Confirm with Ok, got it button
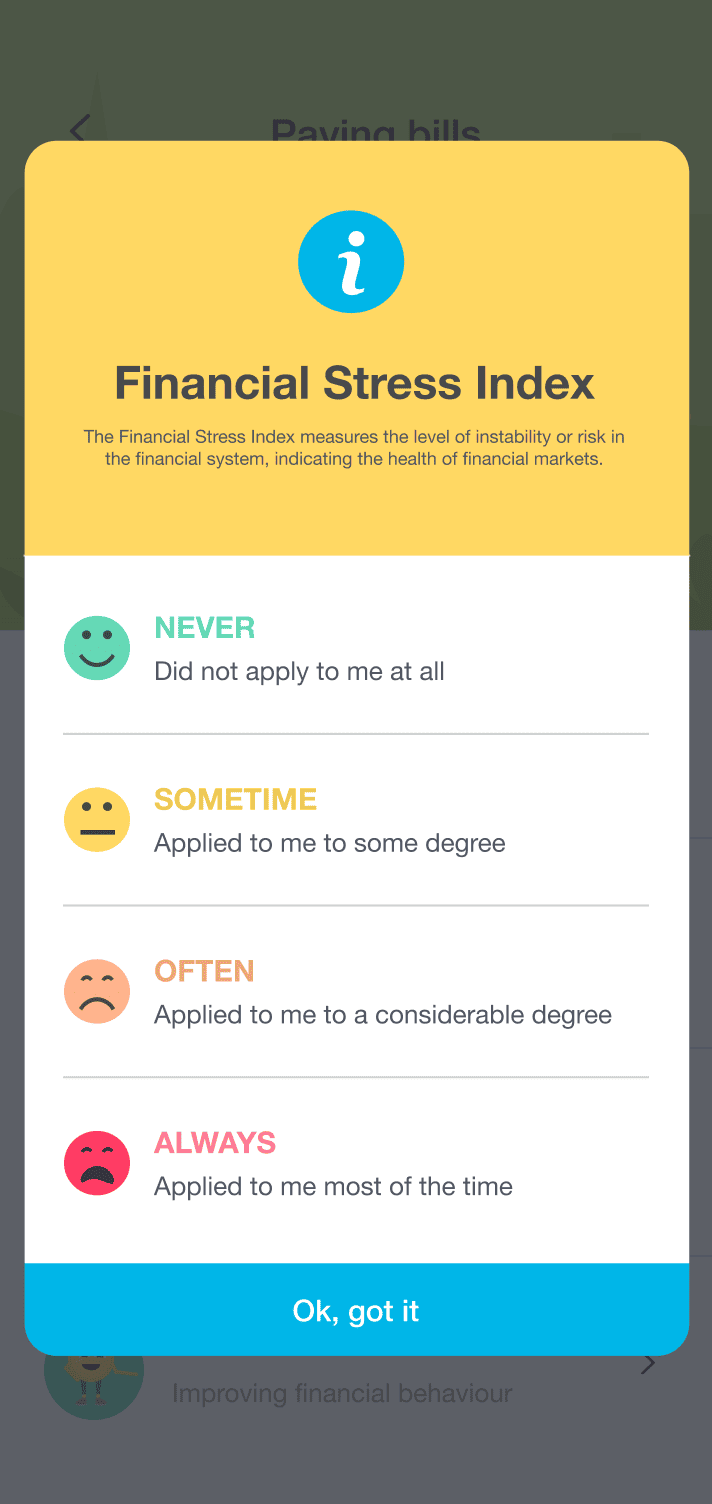Screen dimensions: 712x1504 click(x=356, y=1310)
